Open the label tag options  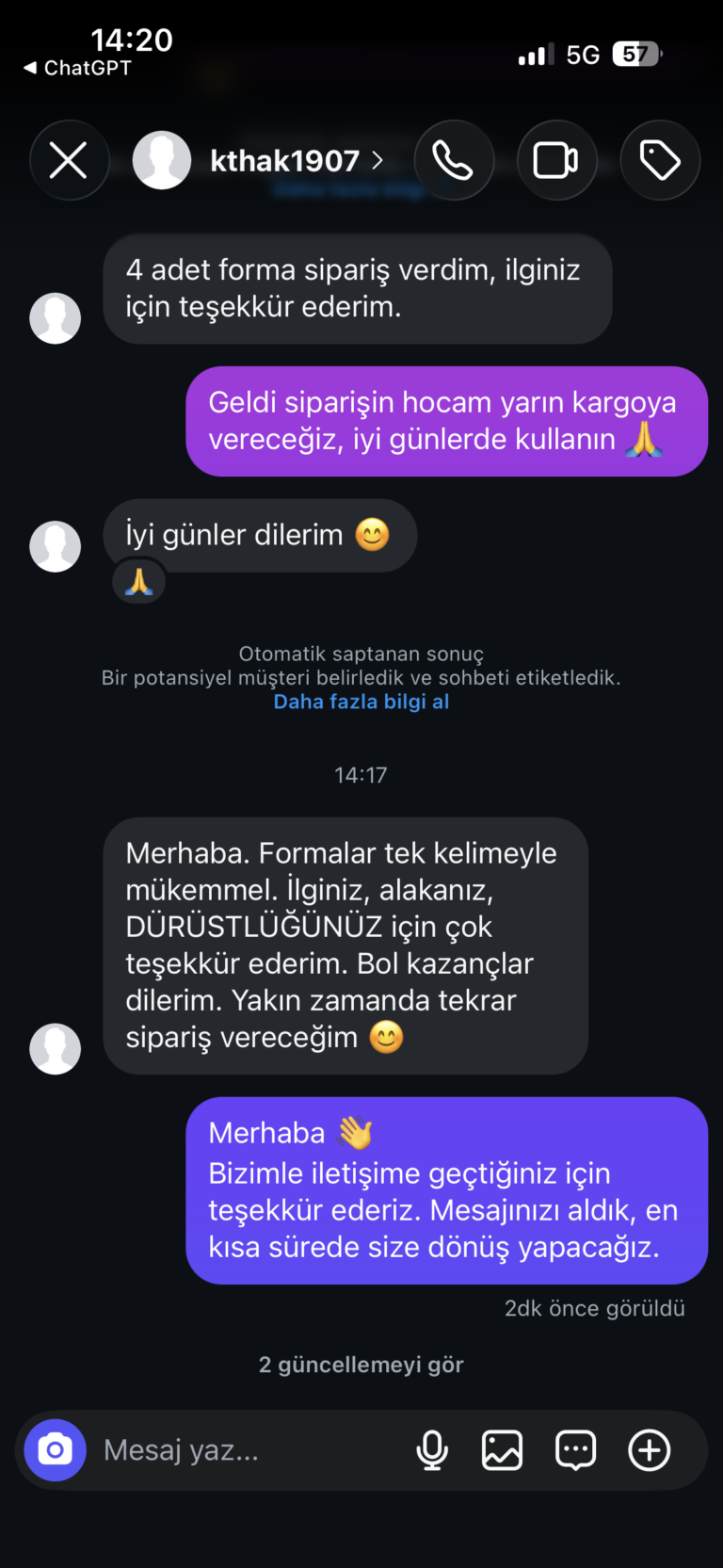[660, 160]
